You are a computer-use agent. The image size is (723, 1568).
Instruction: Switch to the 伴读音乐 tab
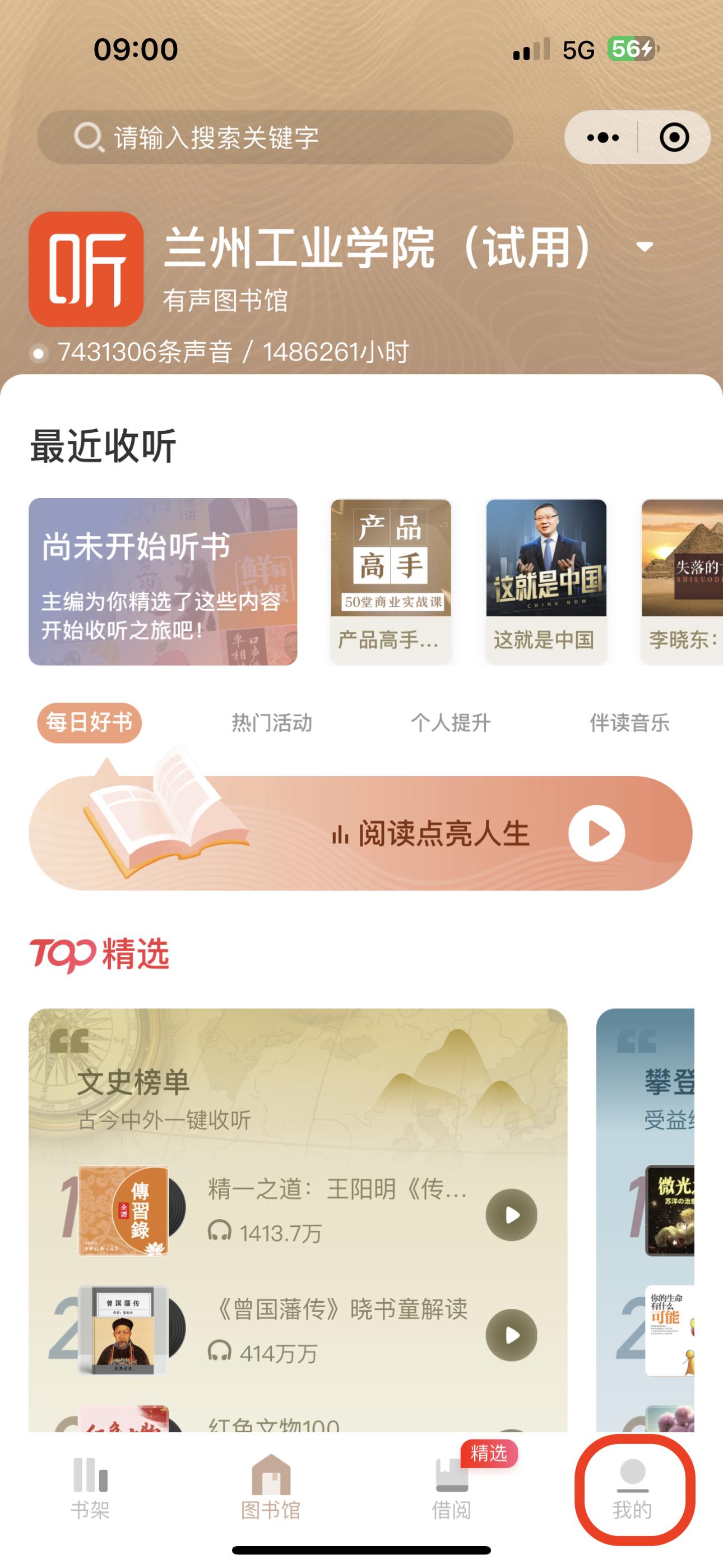tap(629, 722)
